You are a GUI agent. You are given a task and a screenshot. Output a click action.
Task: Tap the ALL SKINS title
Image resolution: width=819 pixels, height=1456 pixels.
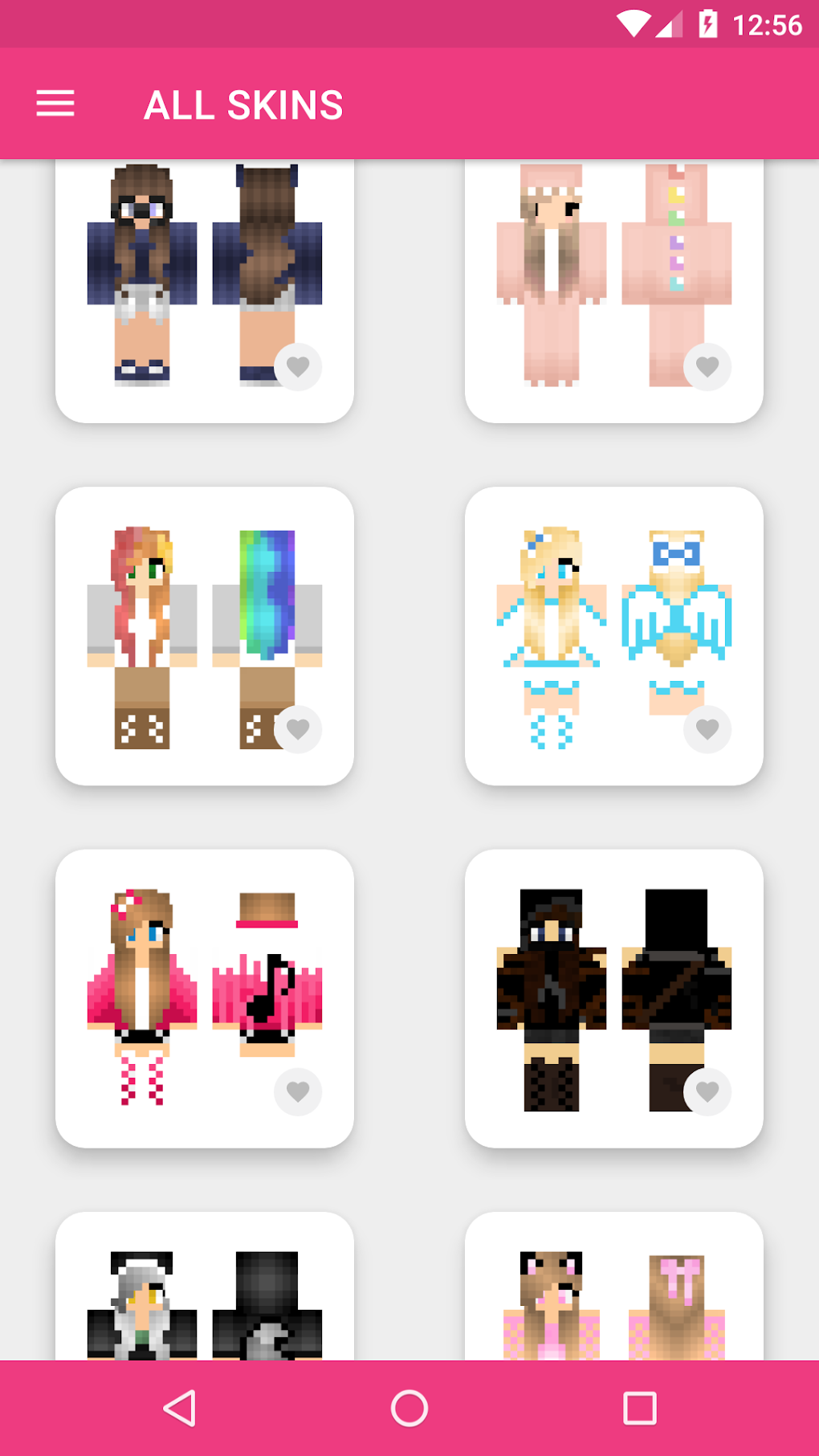pyautogui.click(x=242, y=104)
